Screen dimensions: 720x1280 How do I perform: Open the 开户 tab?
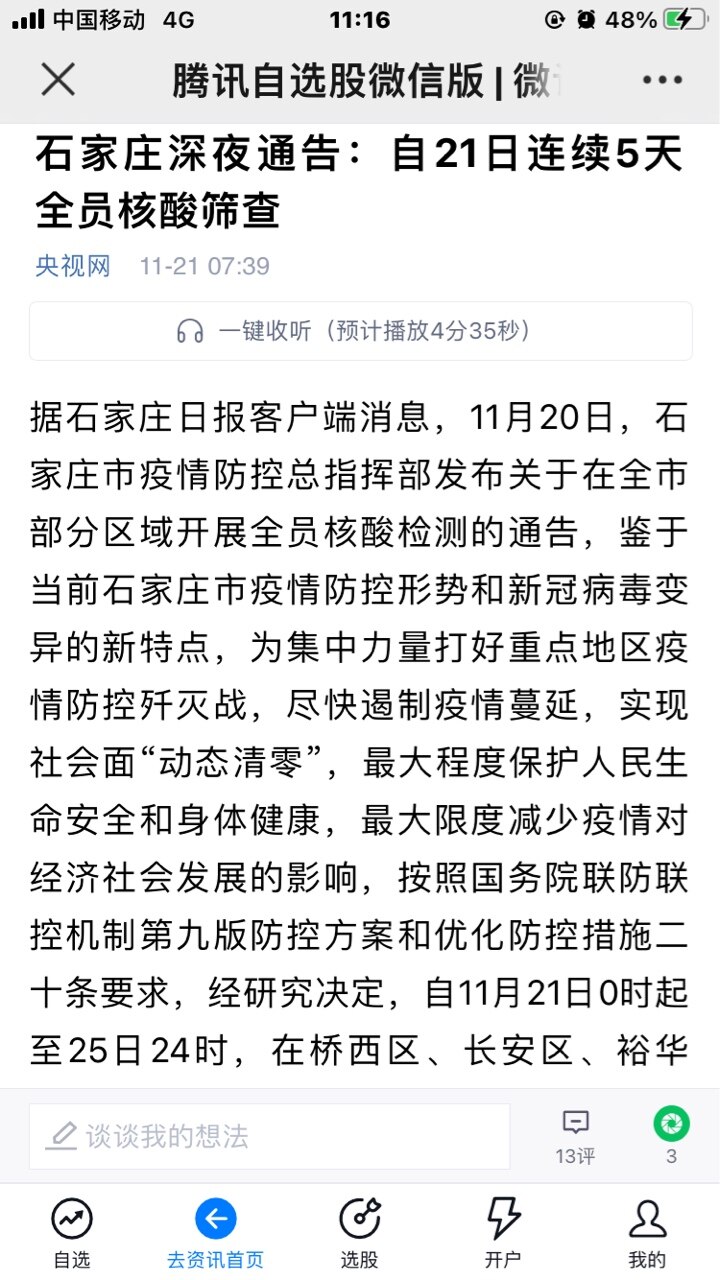(503, 1233)
